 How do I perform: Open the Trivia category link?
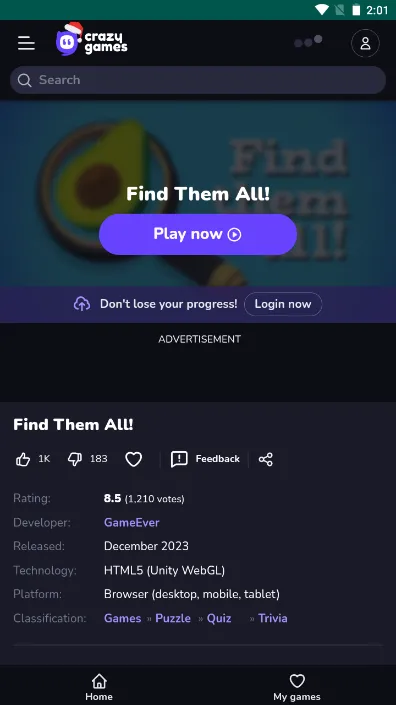273,618
